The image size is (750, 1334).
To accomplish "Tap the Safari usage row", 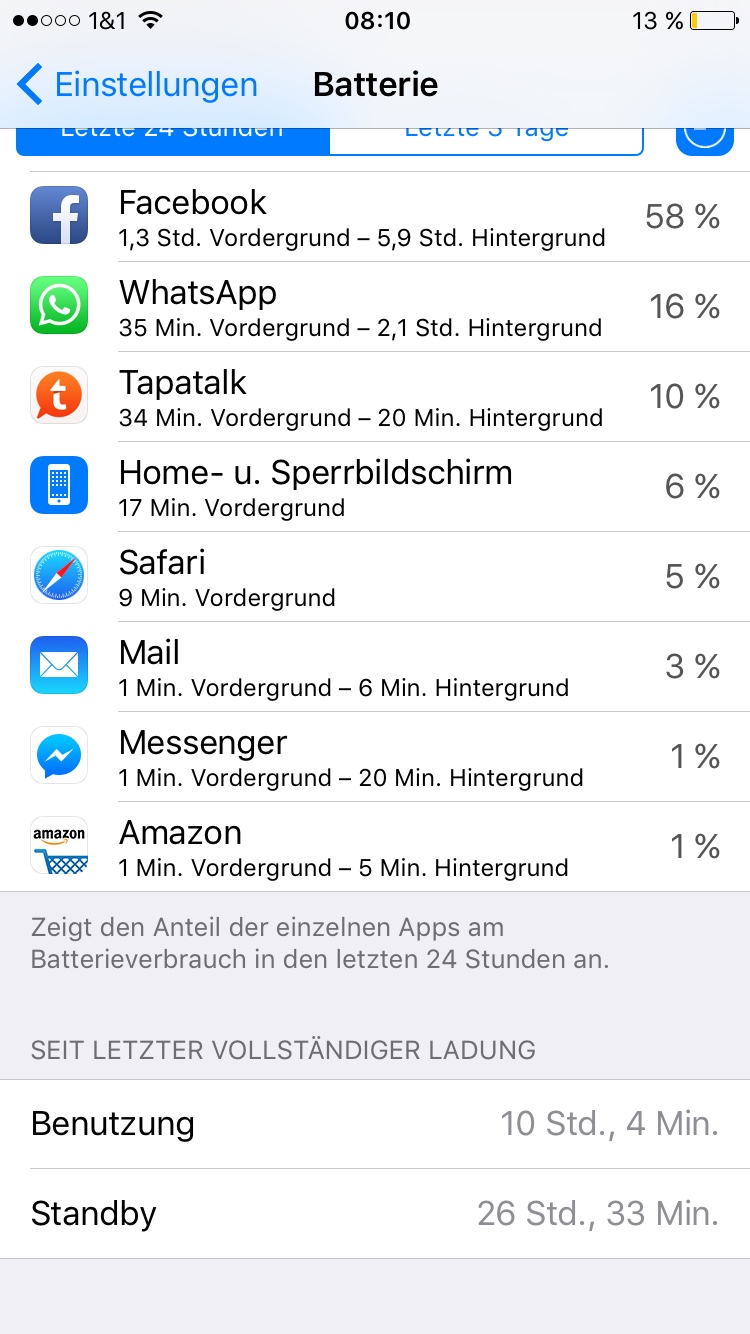I will coord(375,577).
